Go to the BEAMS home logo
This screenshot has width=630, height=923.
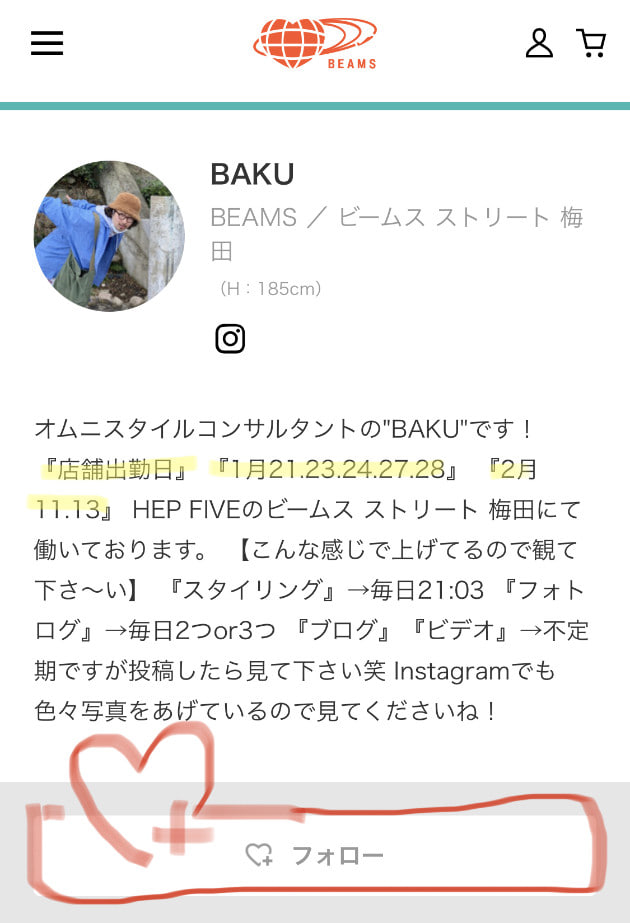click(x=315, y=44)
